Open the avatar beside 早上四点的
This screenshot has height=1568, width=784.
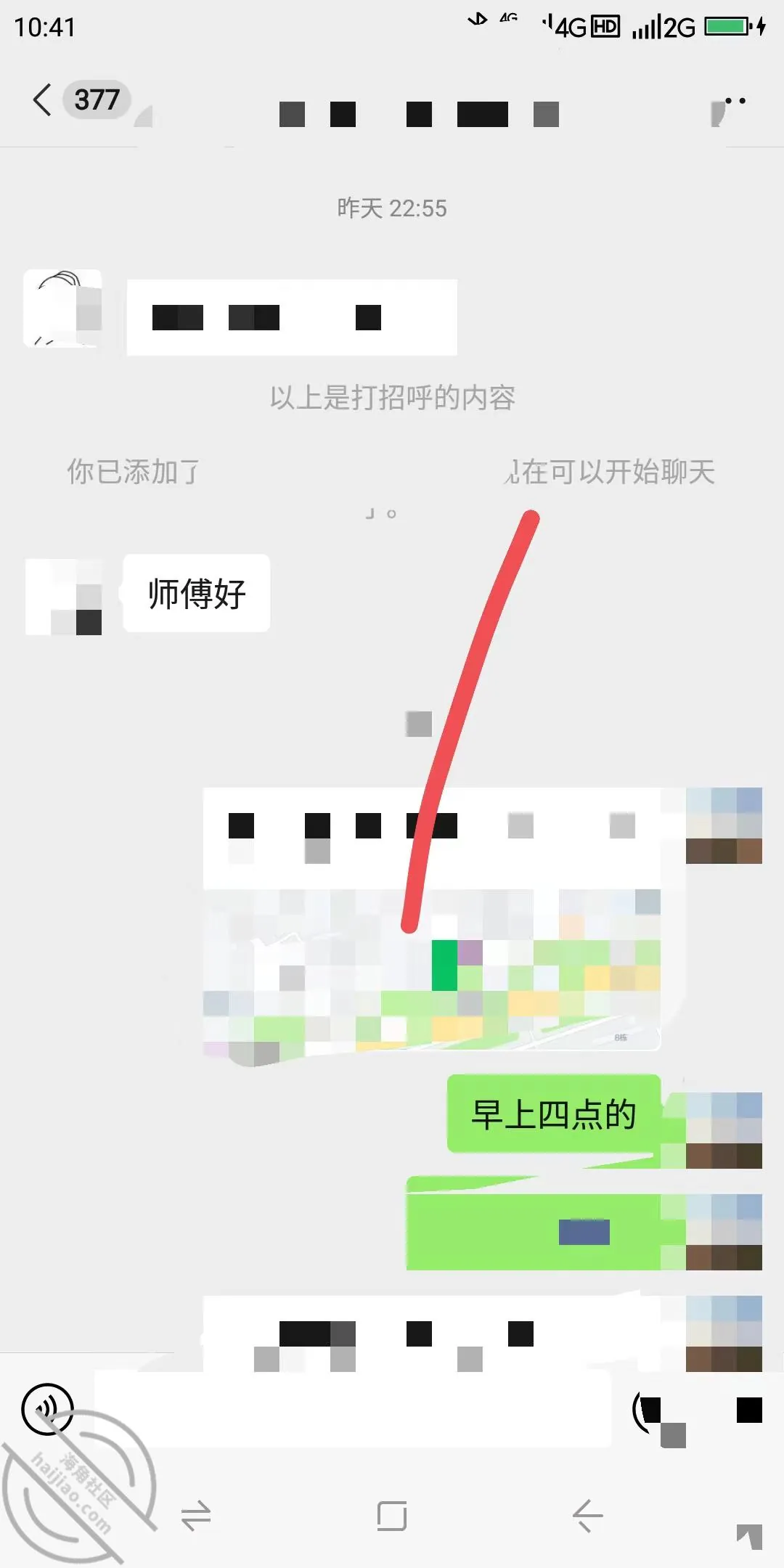tap(724, 1130)
